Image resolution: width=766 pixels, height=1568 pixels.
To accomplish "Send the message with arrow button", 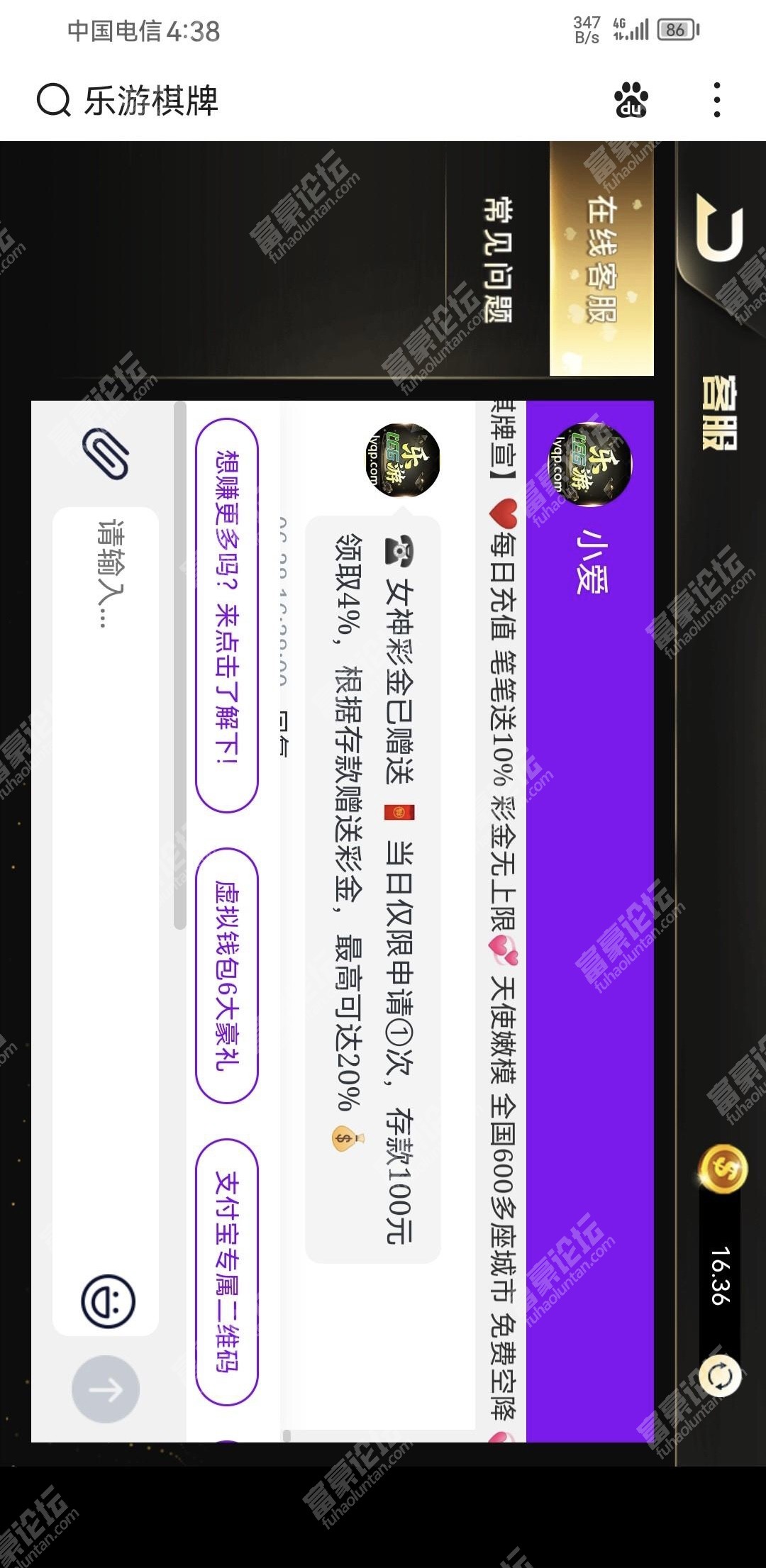I will click(x=106, y=1389).
